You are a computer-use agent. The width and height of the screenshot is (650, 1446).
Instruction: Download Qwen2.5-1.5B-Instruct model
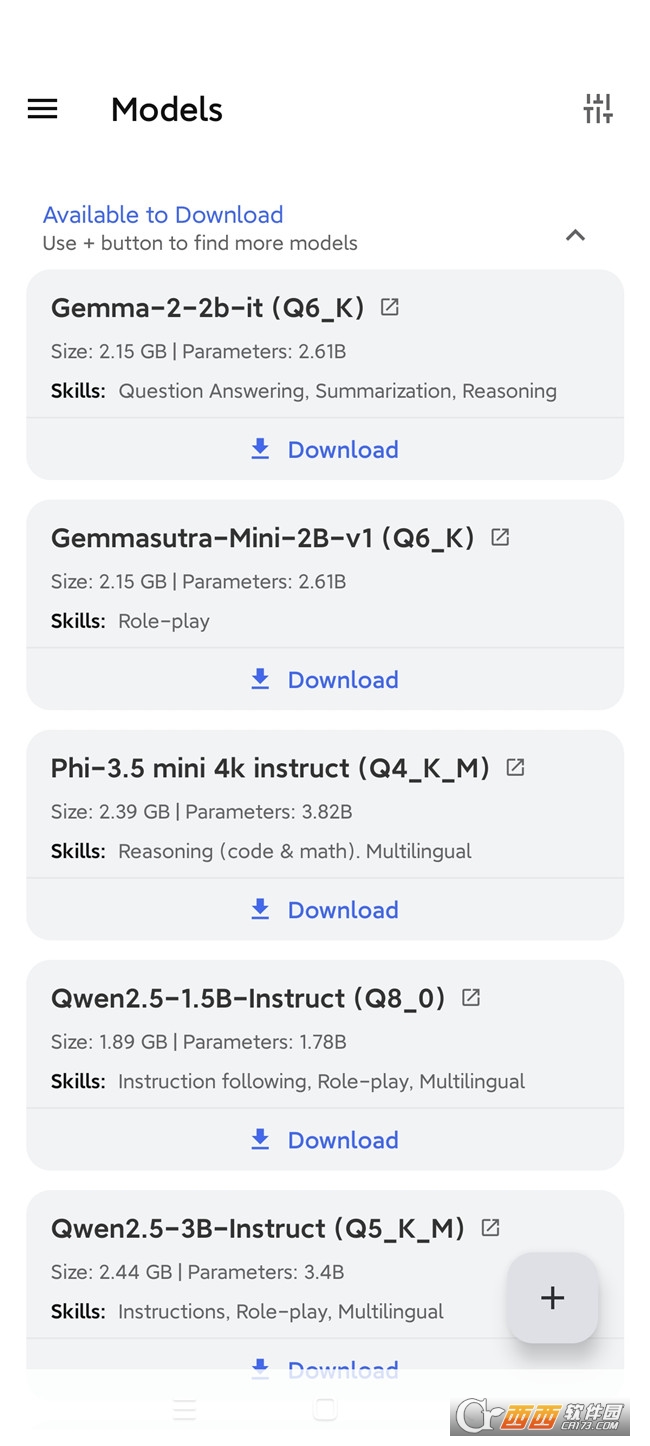point(325,1139)
